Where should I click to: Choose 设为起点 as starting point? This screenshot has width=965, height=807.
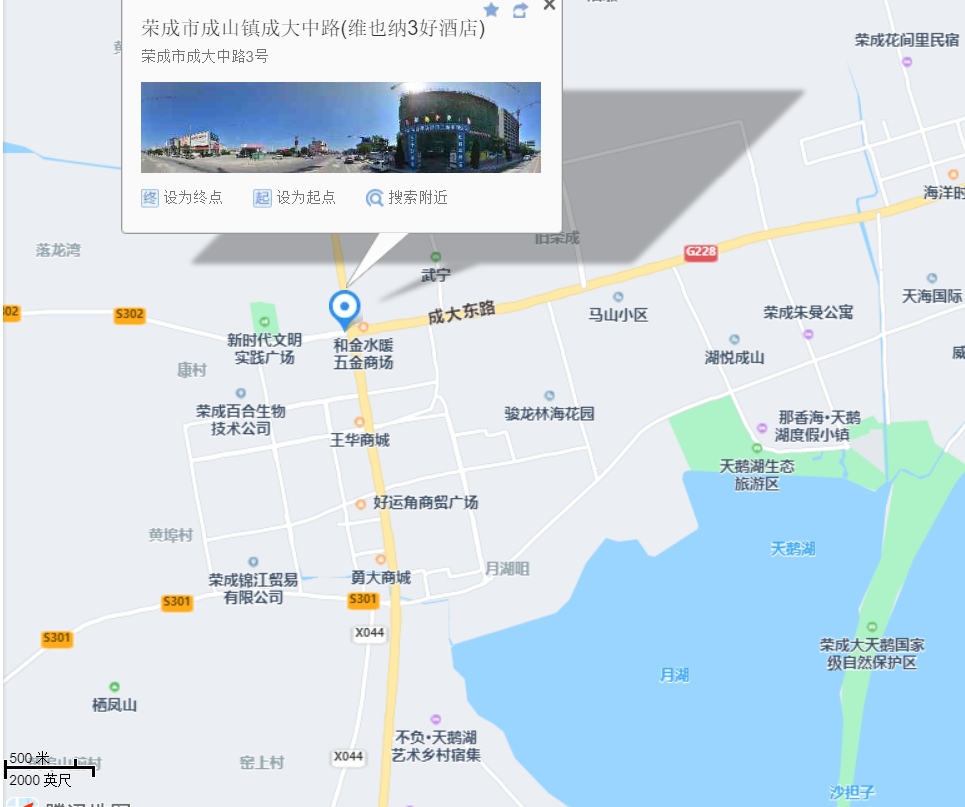click(x=295, y=198)
